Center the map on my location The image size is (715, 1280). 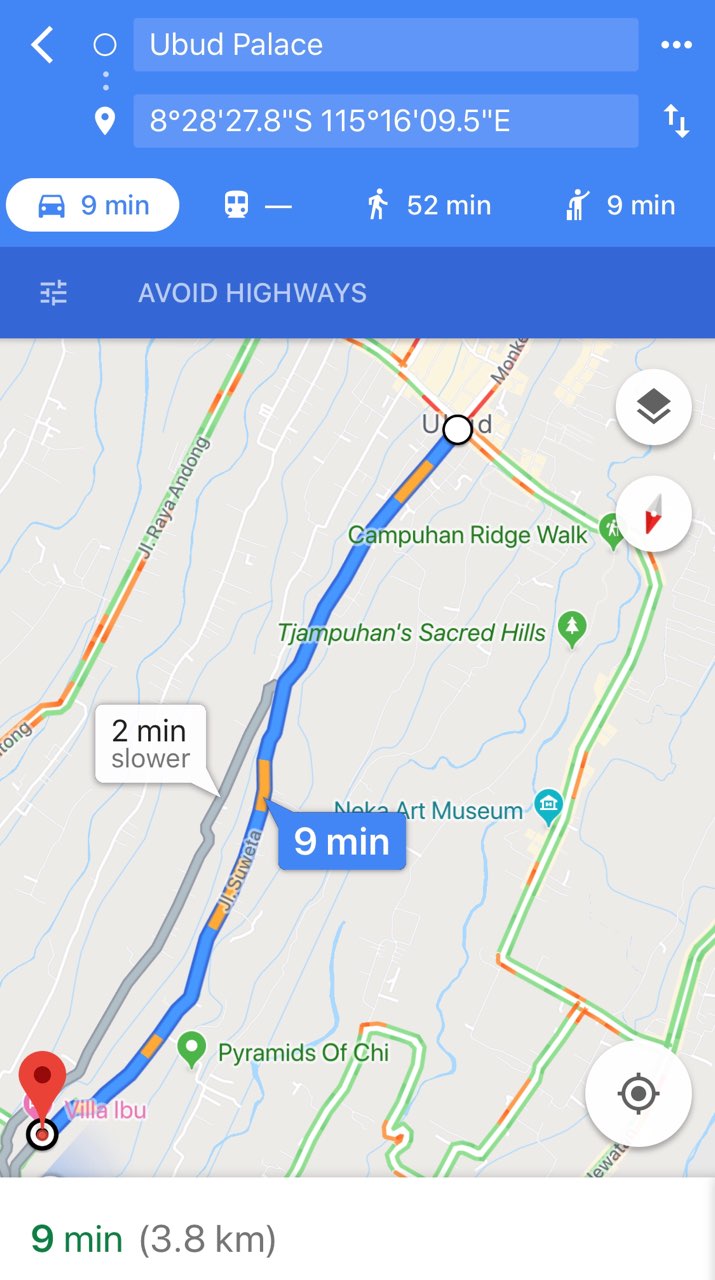click(638, 1093)
